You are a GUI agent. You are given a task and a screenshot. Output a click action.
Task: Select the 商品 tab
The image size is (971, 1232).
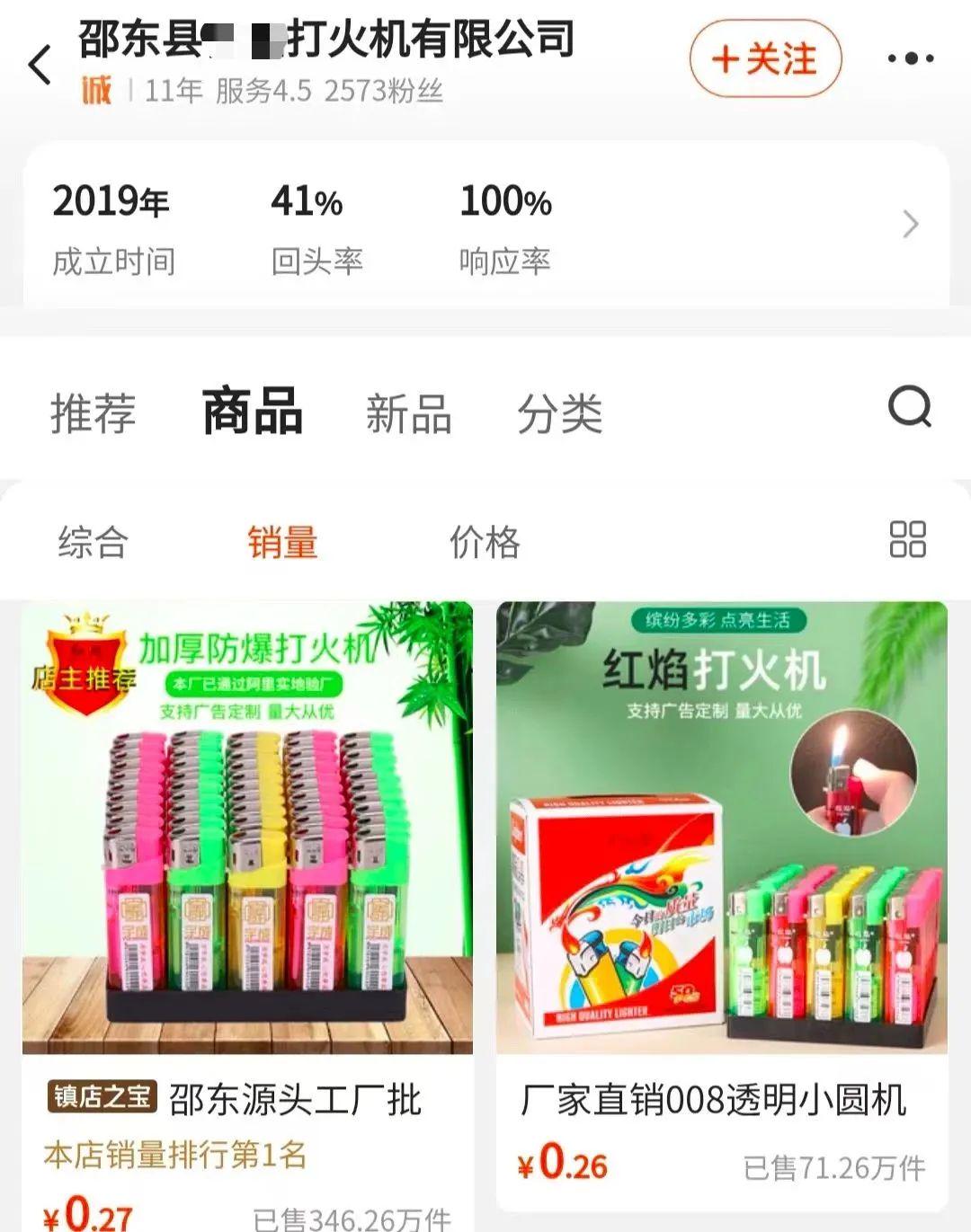253,412
